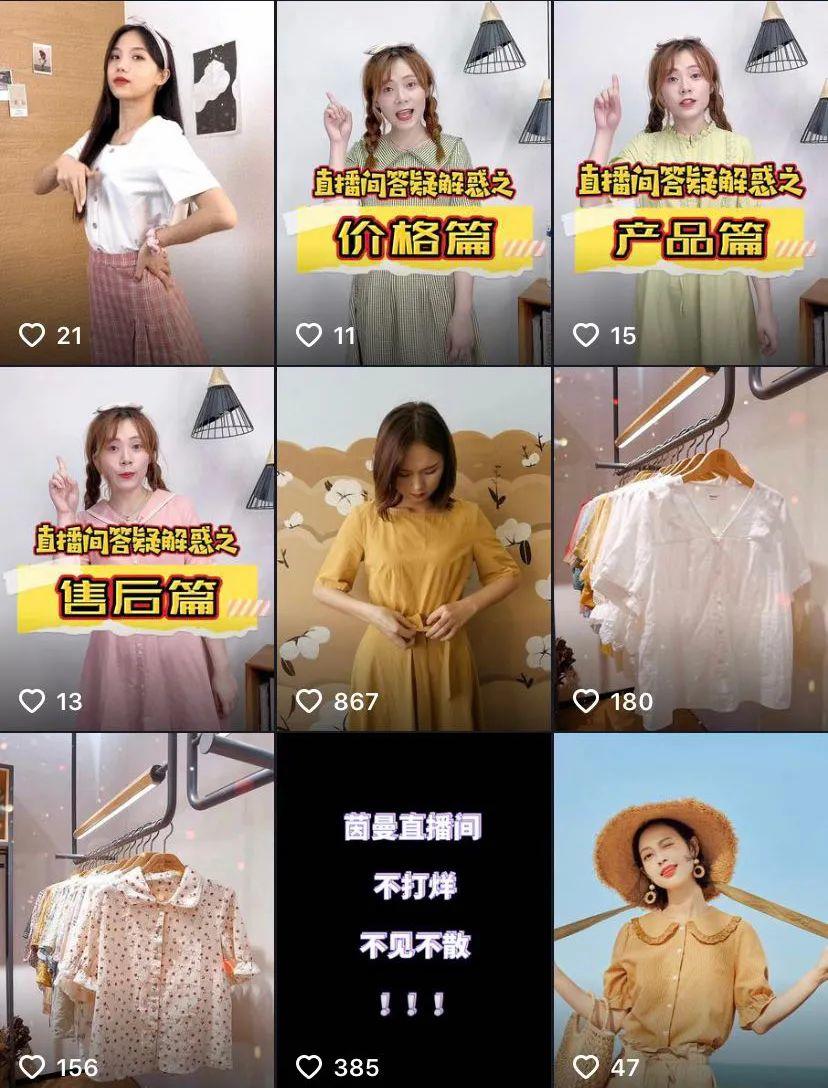Open the straw hat video with 47 likes
The width and height of the screenshot is (828, 1088).
pyautogui.click(x=690, y=910)
